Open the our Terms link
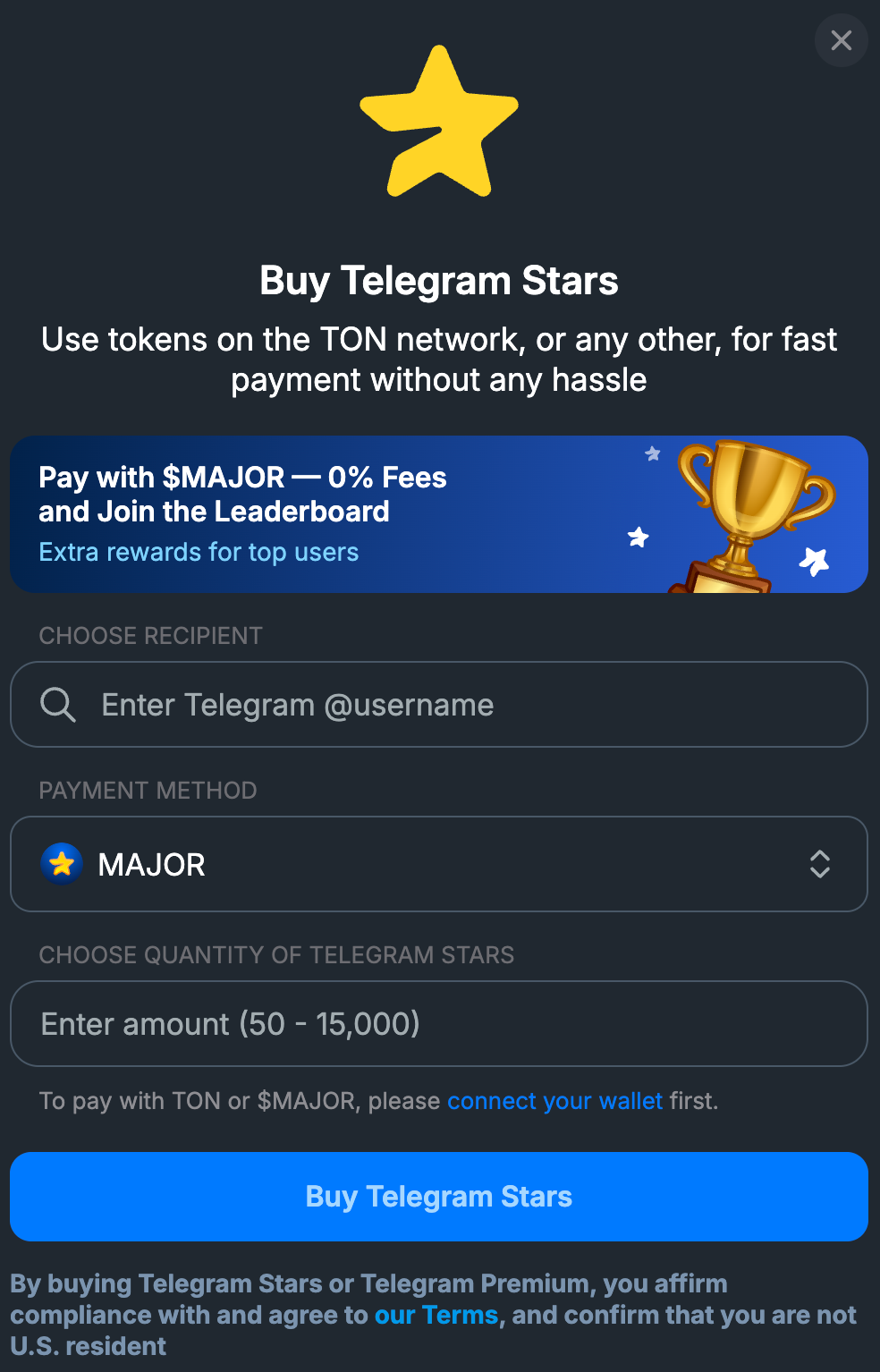Image resolution: width=880 pixels, height=1372 pixels. pyautogui.click(x=436, y=1315)
